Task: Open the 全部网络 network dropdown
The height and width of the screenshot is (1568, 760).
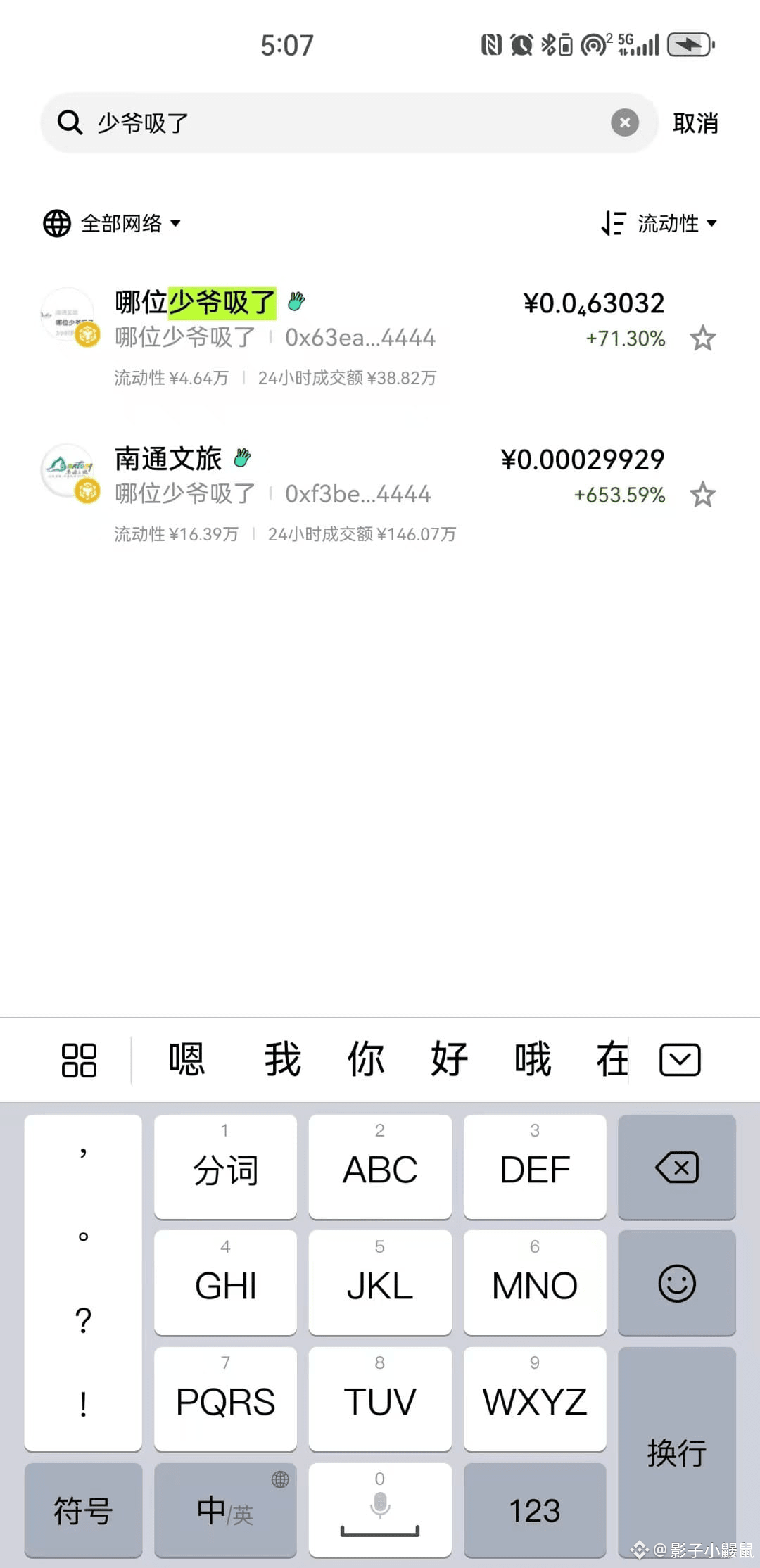Action: (113, 224)
